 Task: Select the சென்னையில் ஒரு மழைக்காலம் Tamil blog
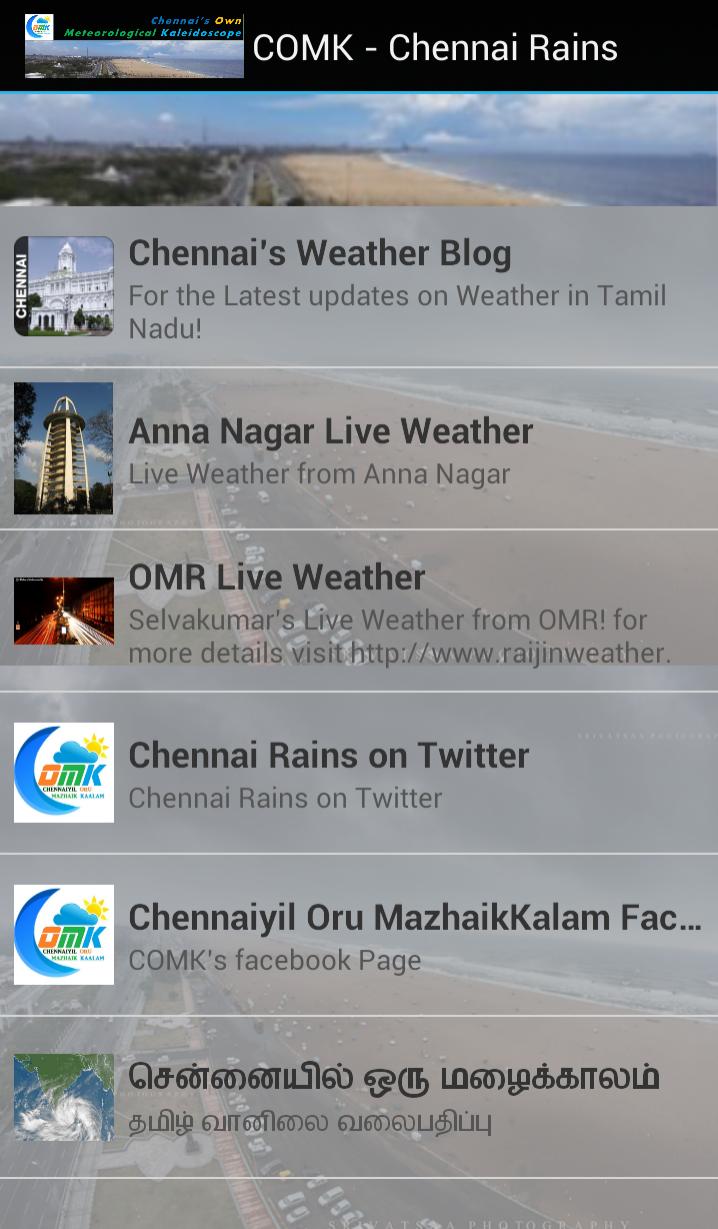point(359,1096)
